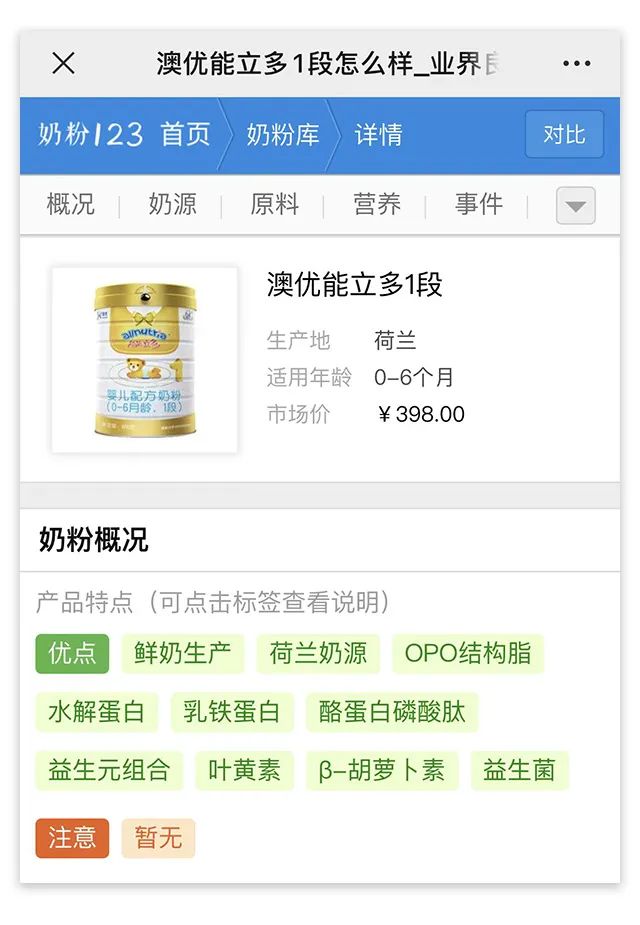Open 奶粉库 breadcrumb link
The image size is (640, 925).
(283, 135)
